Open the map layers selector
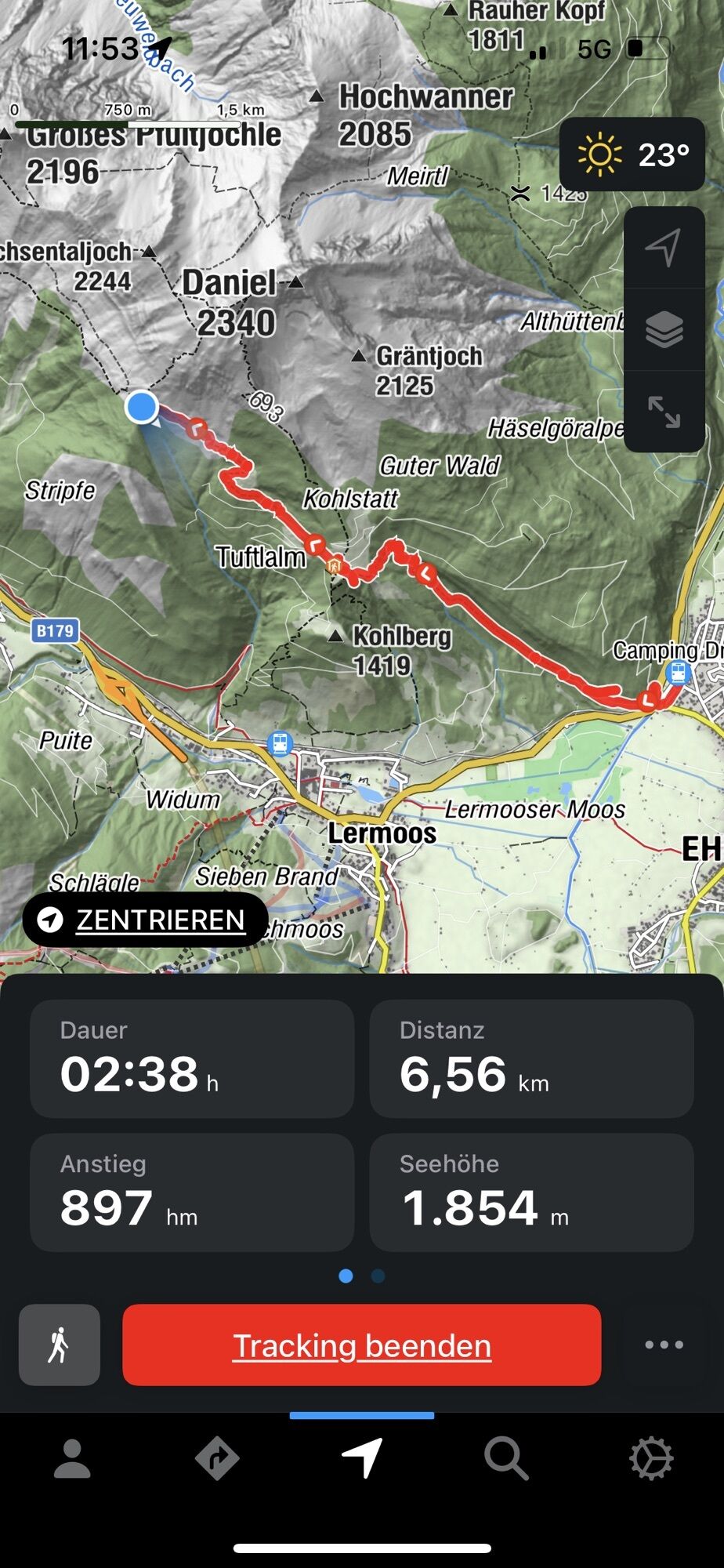This screenshot has height=1568, width=724. (x=664, y=329)
